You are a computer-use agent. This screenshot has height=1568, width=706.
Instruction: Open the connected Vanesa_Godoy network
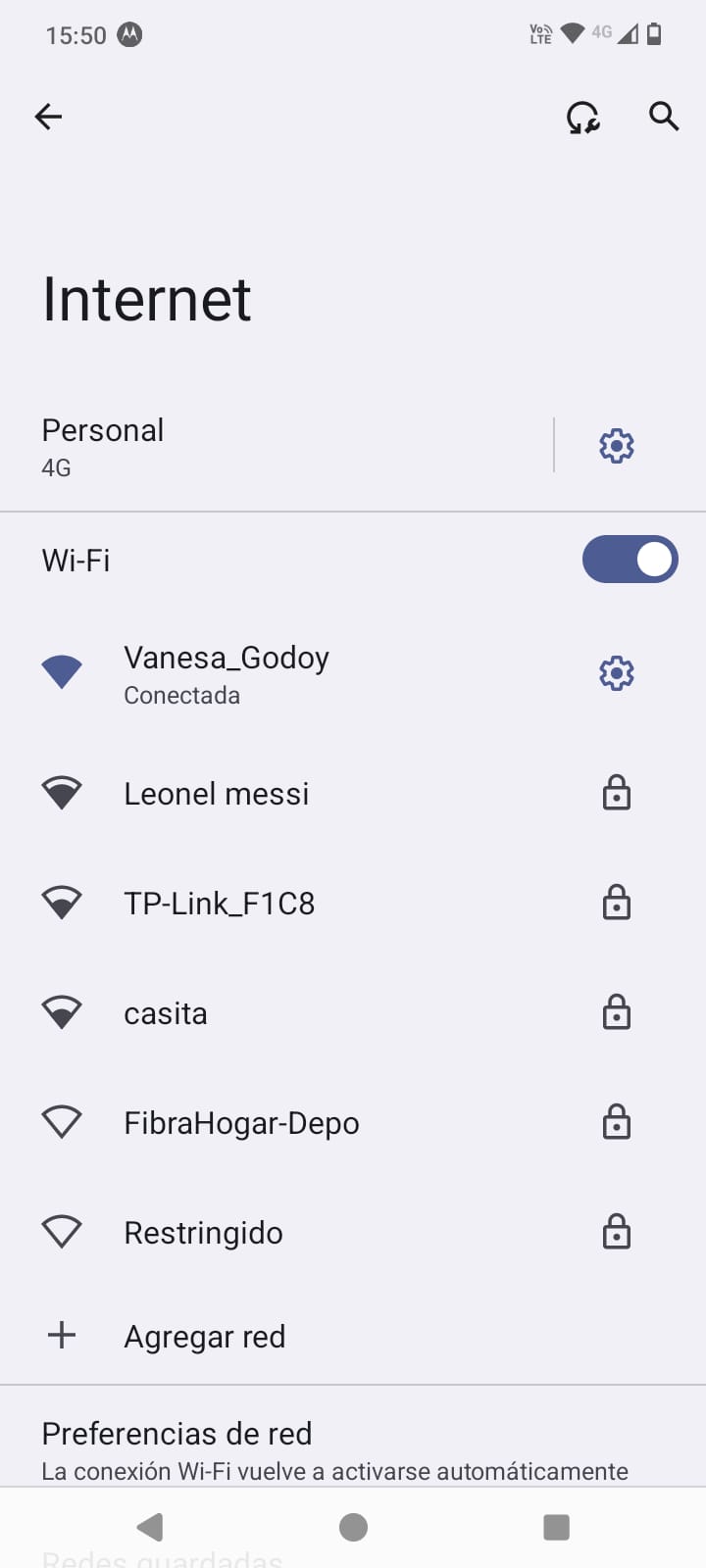tap(294, 674)
